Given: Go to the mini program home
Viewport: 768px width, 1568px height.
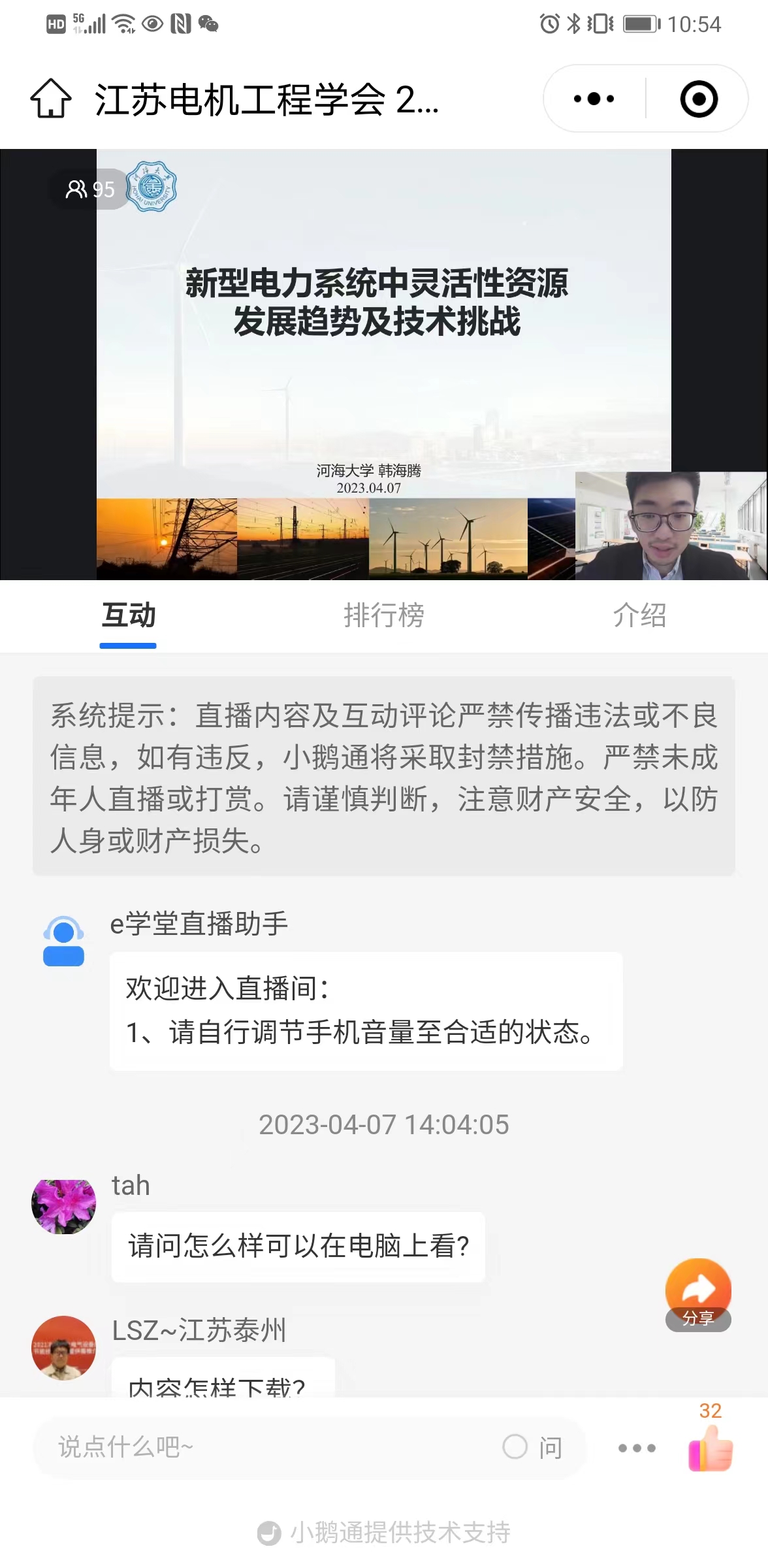Looking at the screenshot, I should click(51, 99).
